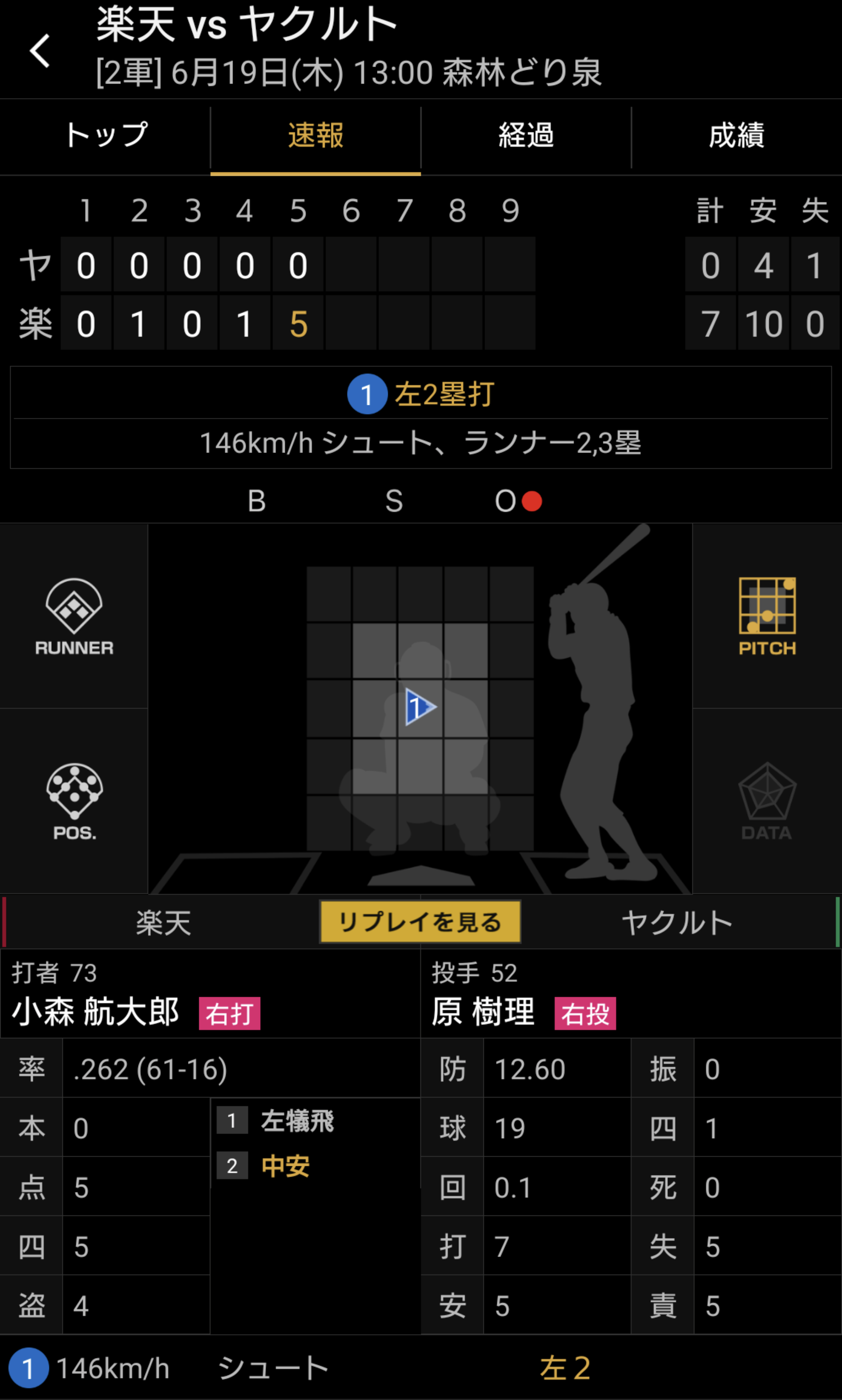Tap リプレイを見る to watch the replay
This screenshot has height=1400, width=842.
coord(420,921)
